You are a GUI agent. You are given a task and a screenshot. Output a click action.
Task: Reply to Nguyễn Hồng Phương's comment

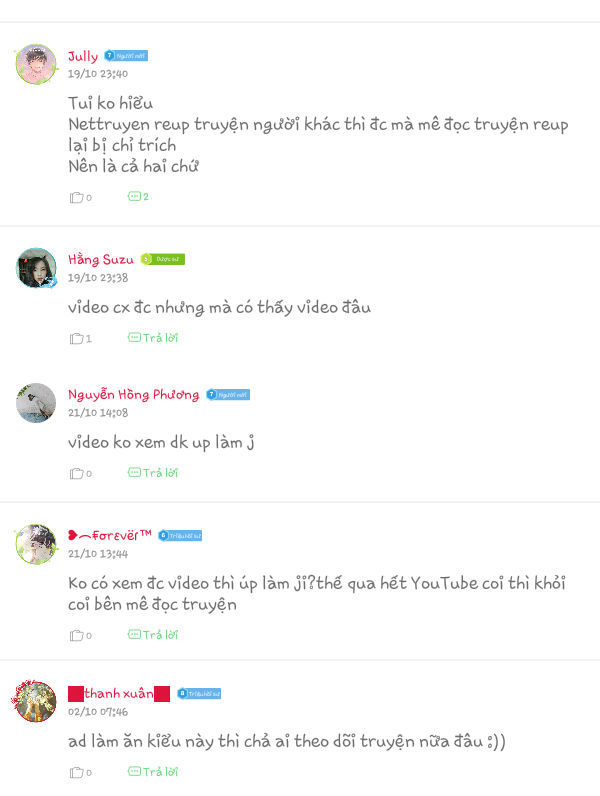(152, 473)
